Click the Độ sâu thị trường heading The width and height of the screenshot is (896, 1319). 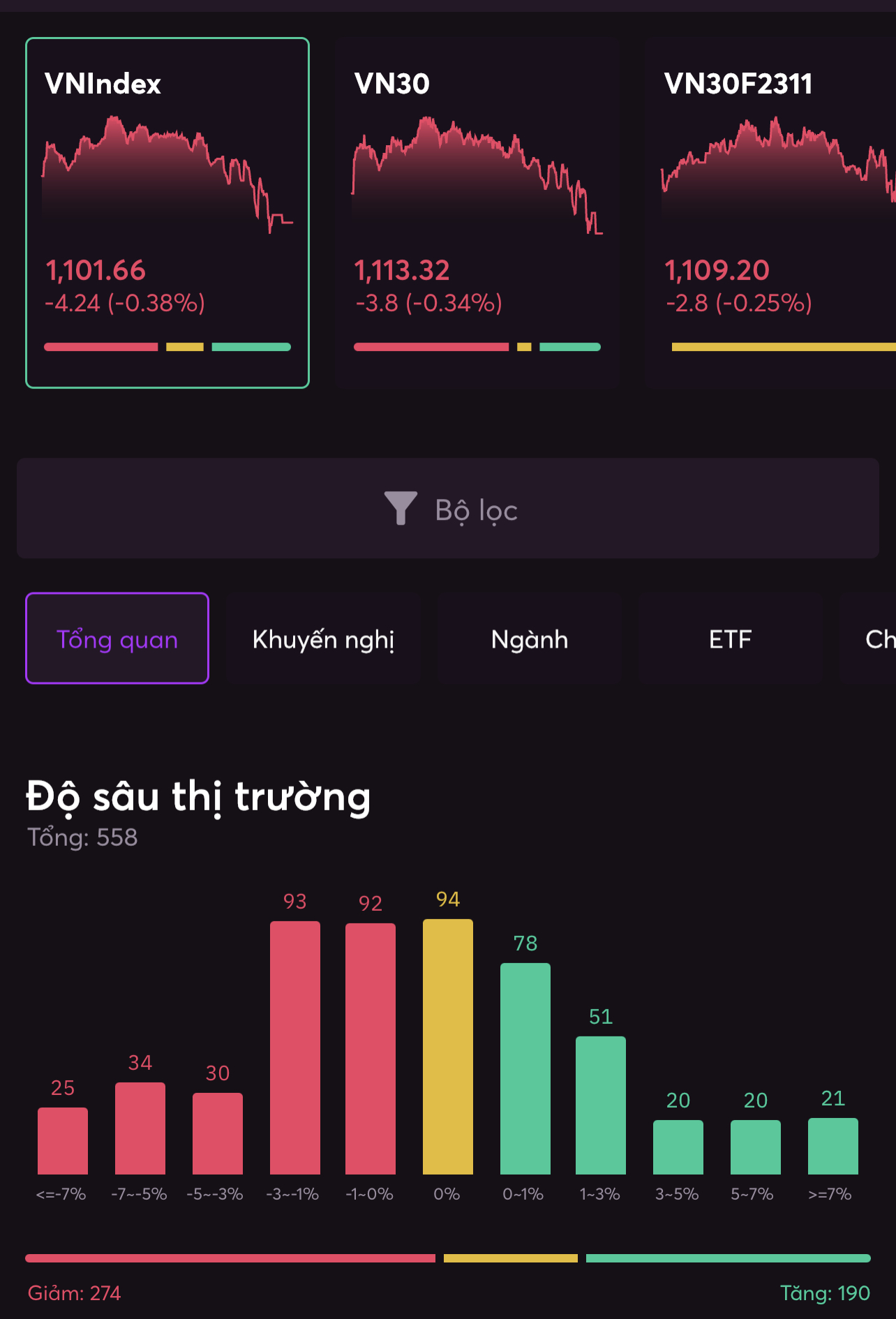point(197,796)
